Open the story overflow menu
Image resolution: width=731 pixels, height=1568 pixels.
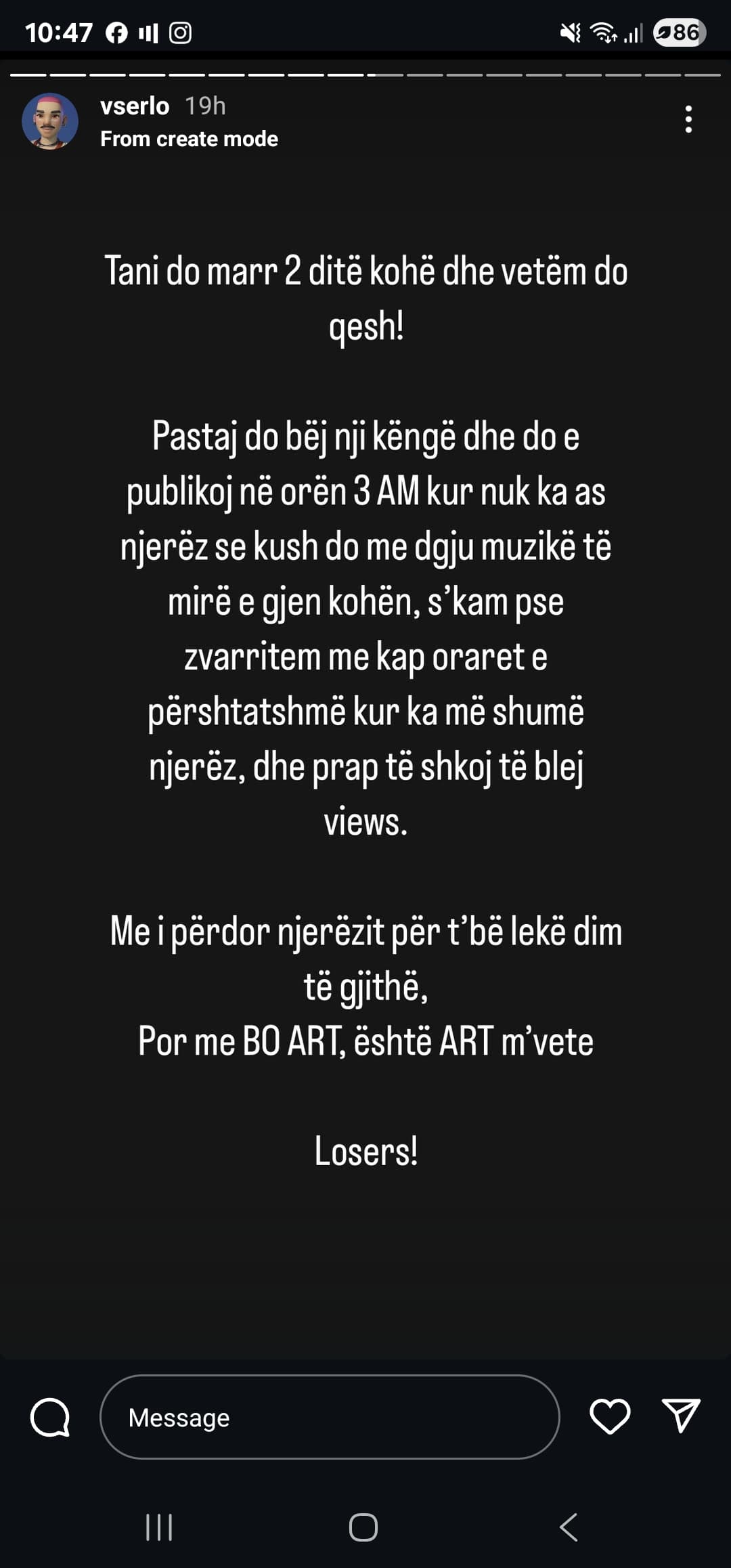coord(688,119)
